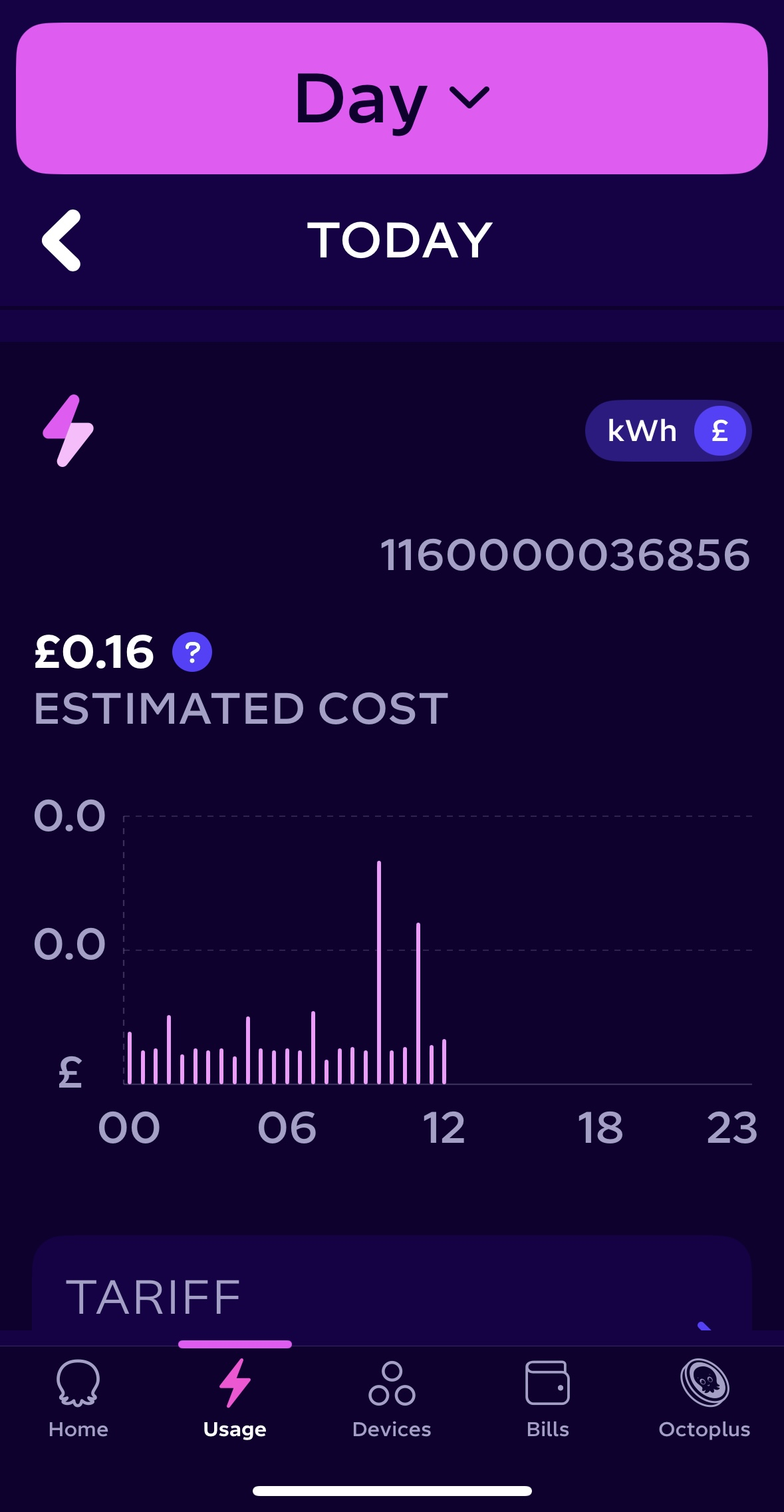Open the Day period dropdown

(392, 98)
